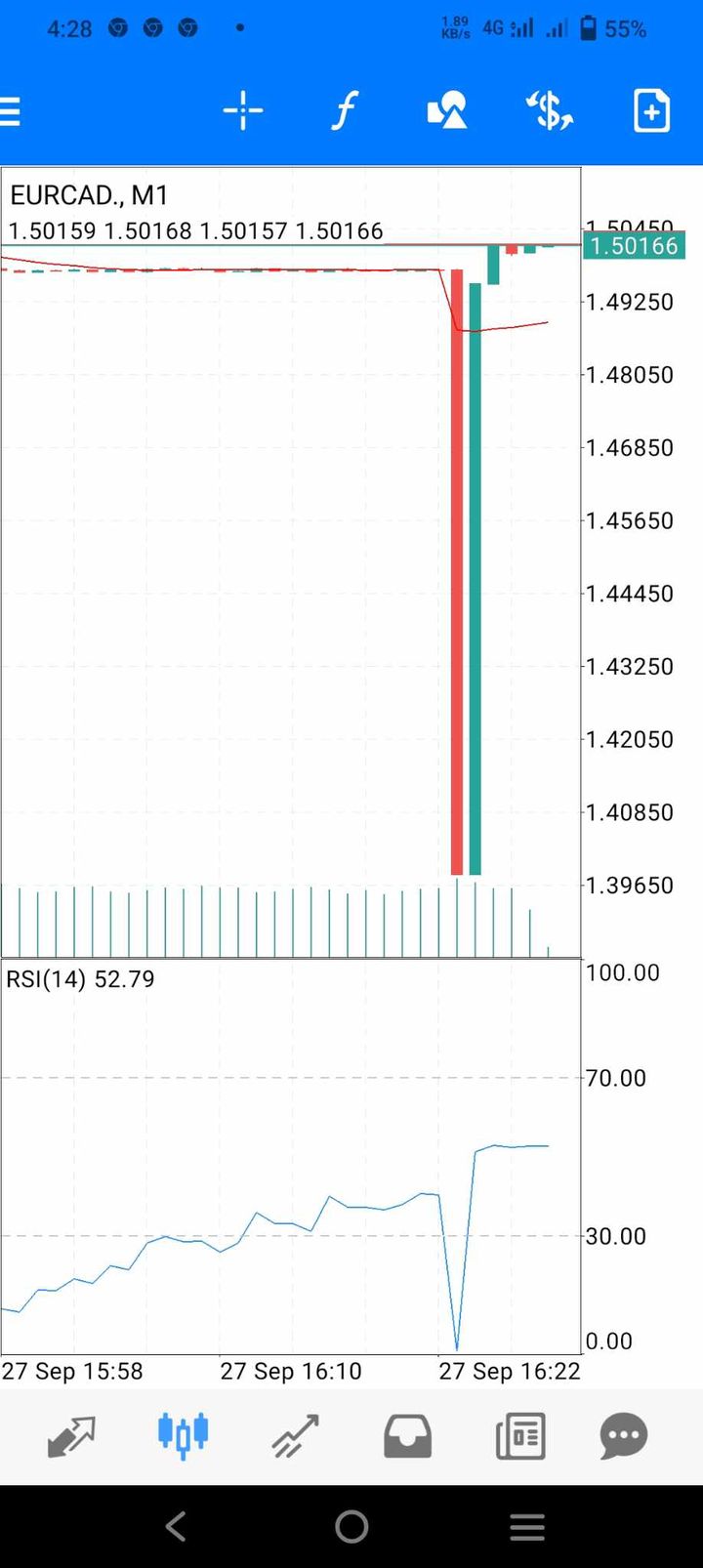
Task: Create a new order
Action: 651,111
